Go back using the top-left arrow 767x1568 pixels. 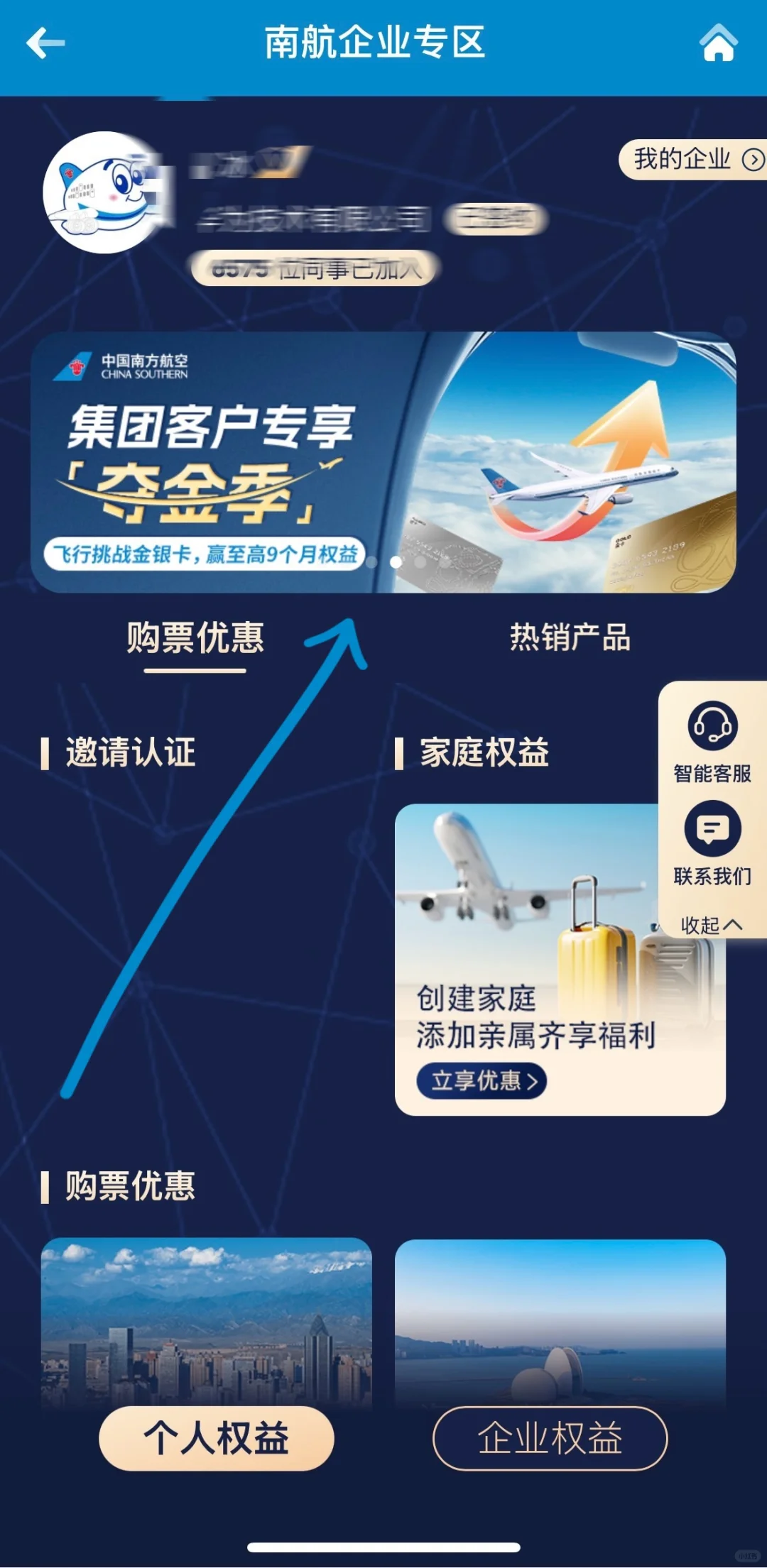click(x=45, y=43)
